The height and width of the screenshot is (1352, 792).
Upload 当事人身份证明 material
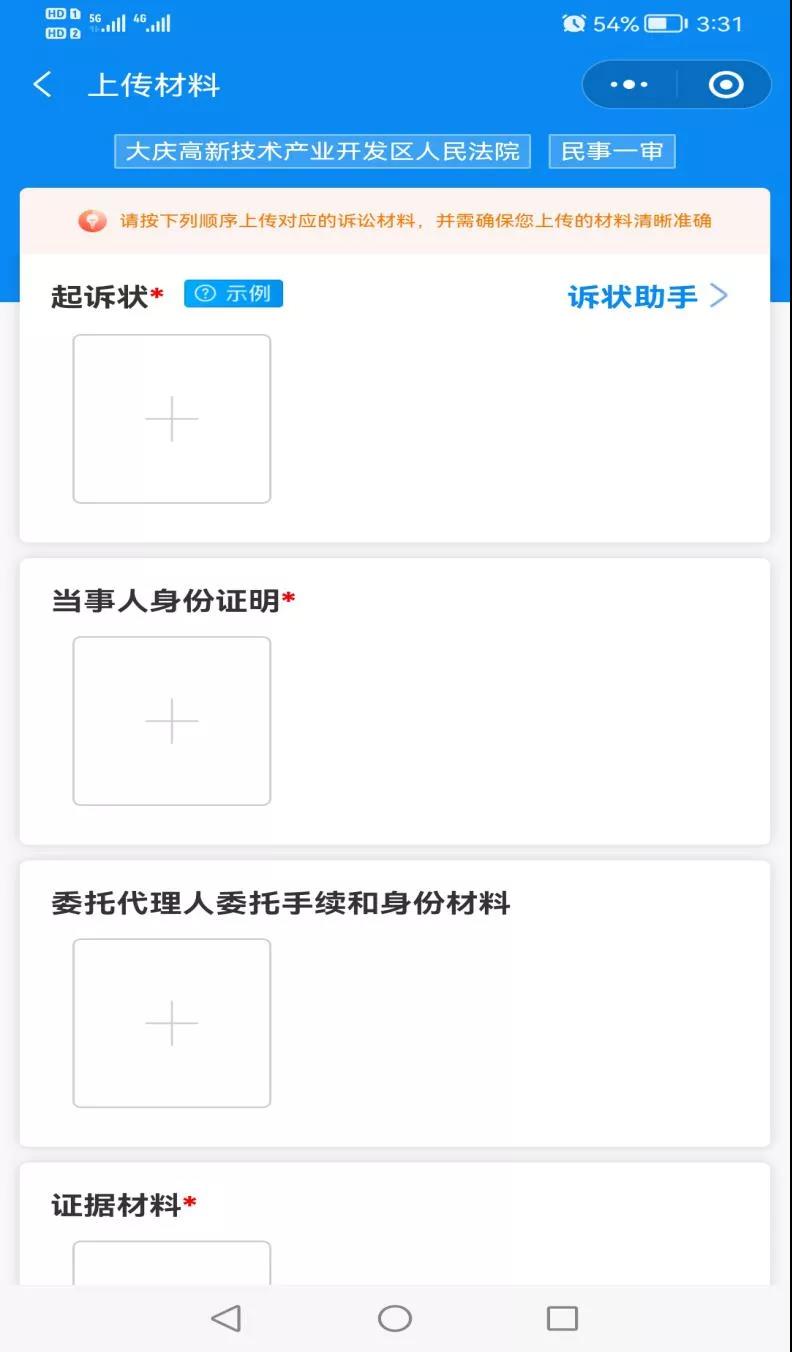tap(172, 721)
